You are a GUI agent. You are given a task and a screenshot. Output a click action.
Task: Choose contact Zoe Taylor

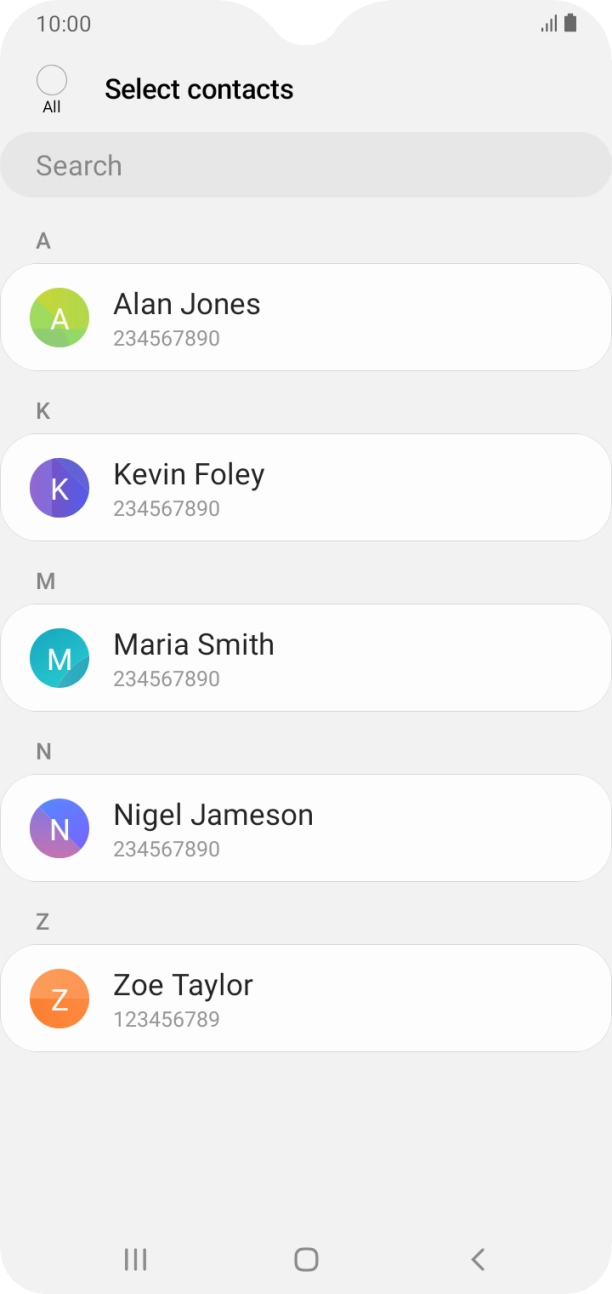pyautogui.click(x=306, y=998)
